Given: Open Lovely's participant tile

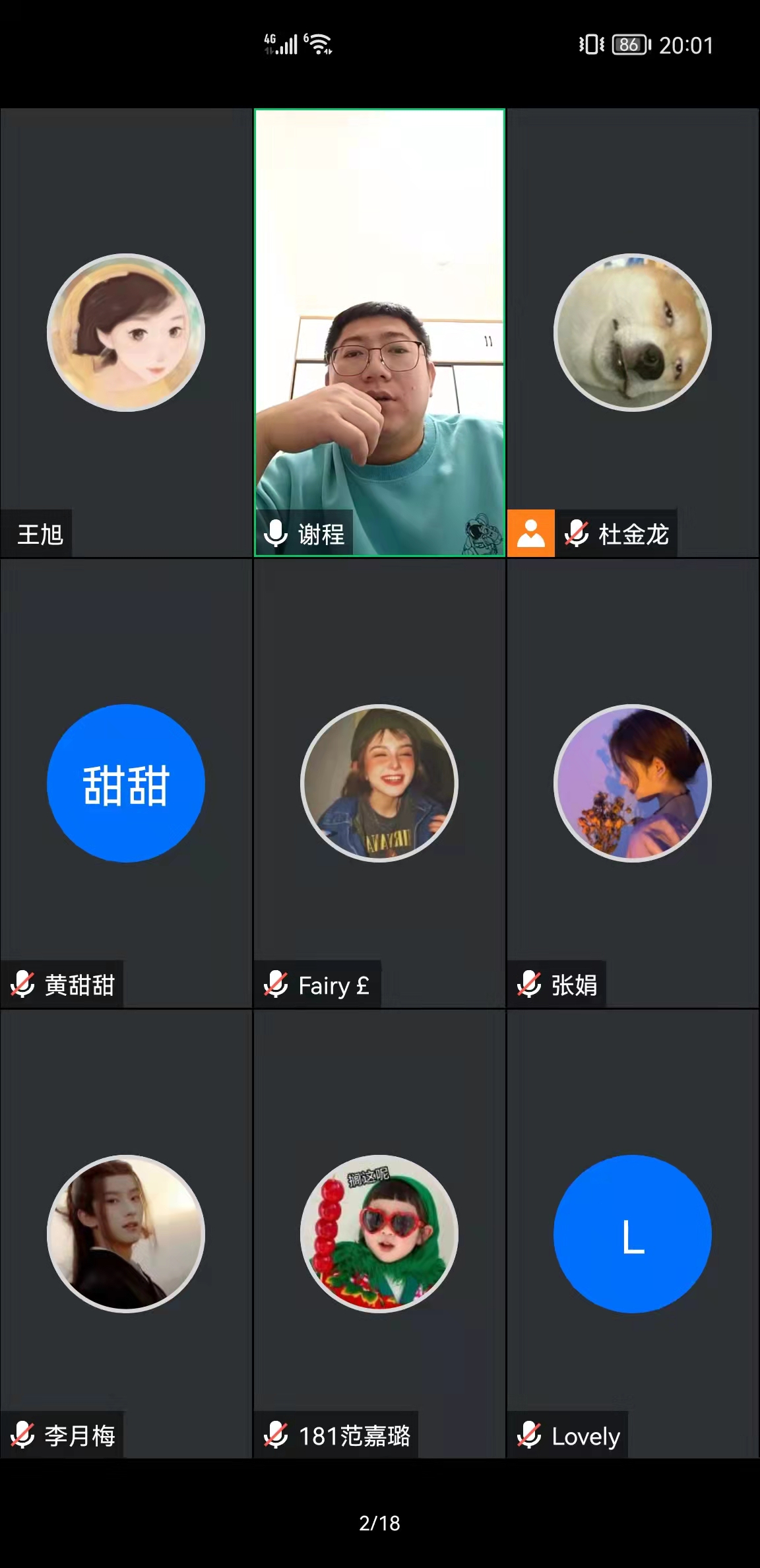Looking at the screenshot, I should tap(633, 1234).
